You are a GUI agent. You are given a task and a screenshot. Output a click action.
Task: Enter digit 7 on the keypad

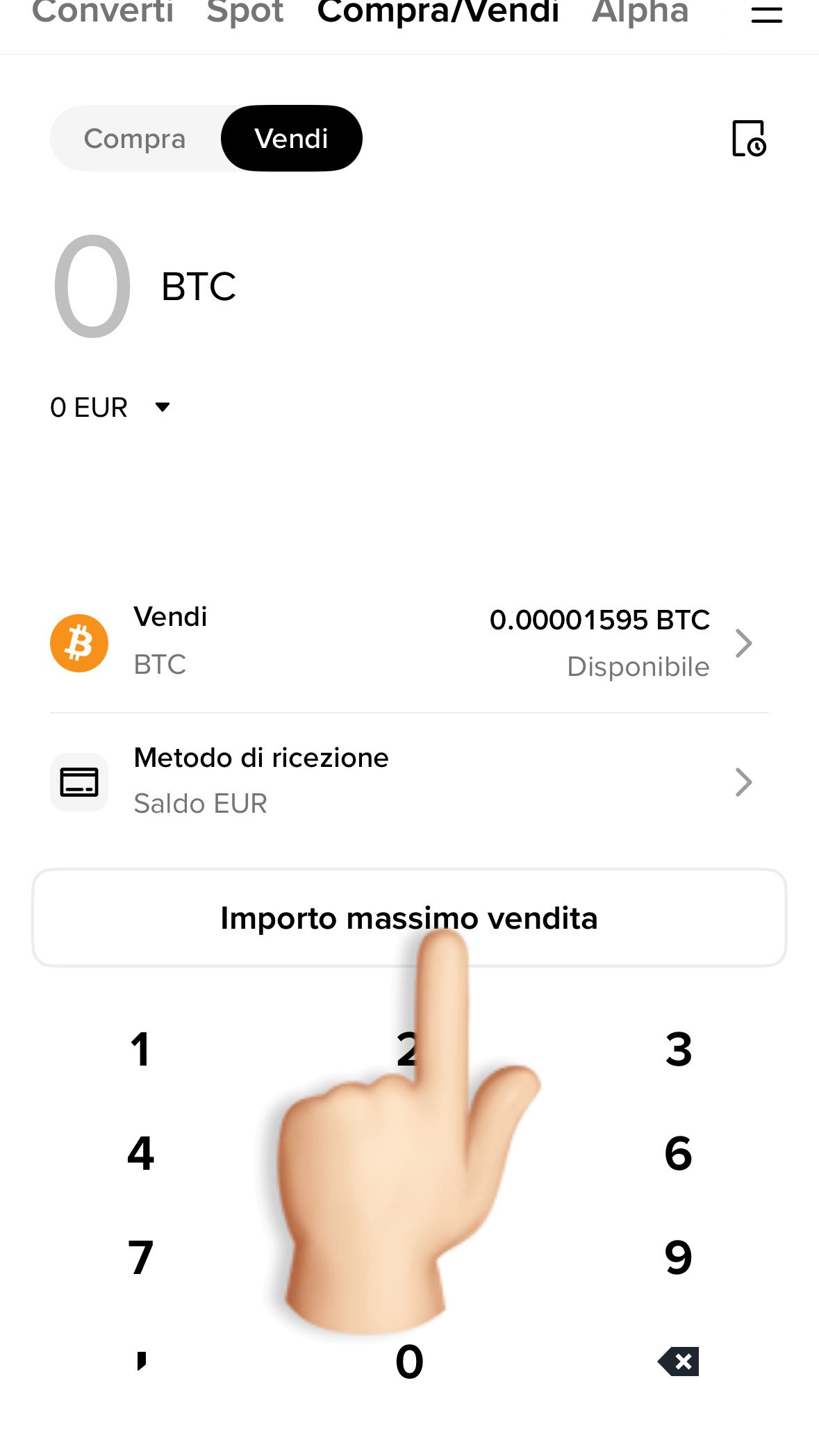pos(140,1257)
